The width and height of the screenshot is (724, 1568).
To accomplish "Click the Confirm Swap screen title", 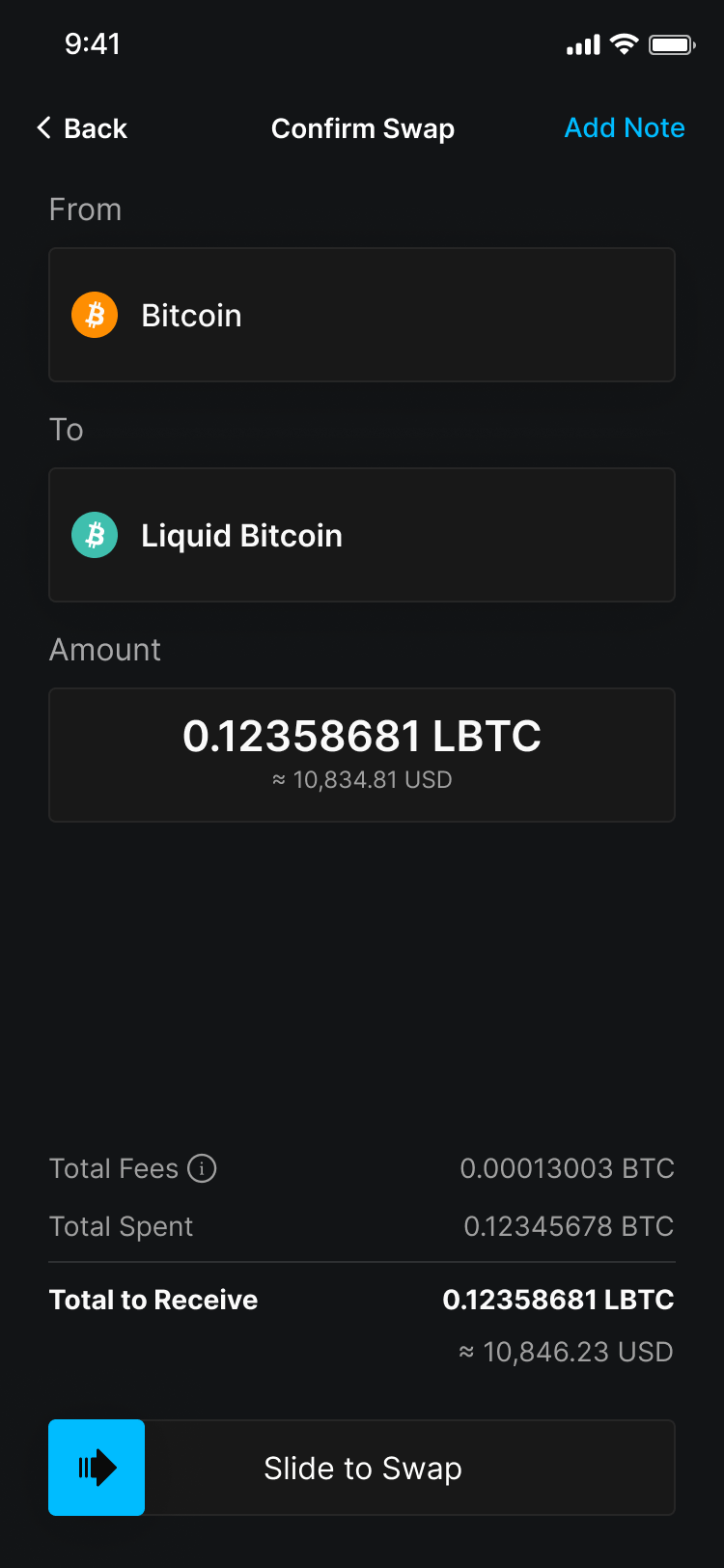I will [x=362, y=127].
